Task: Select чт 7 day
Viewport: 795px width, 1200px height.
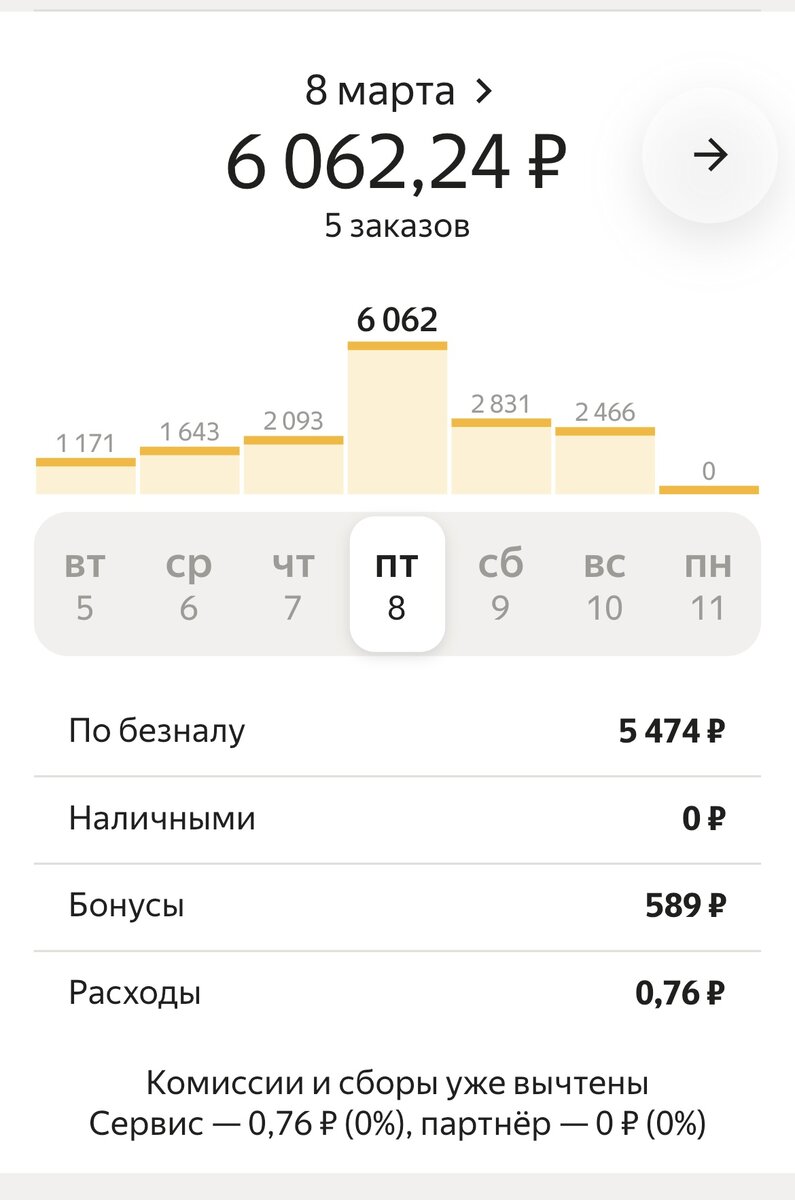Action: [x=293, y=585]
